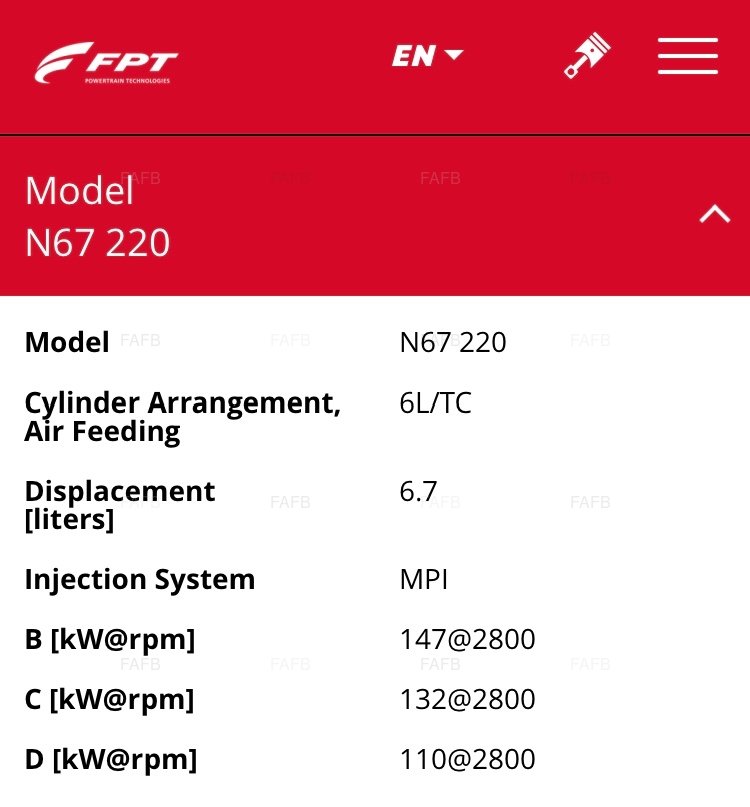This screenshot has height=807, width=750.
Task: Collapse the Model N67 220 section
Action: click(x=714, y=213)
